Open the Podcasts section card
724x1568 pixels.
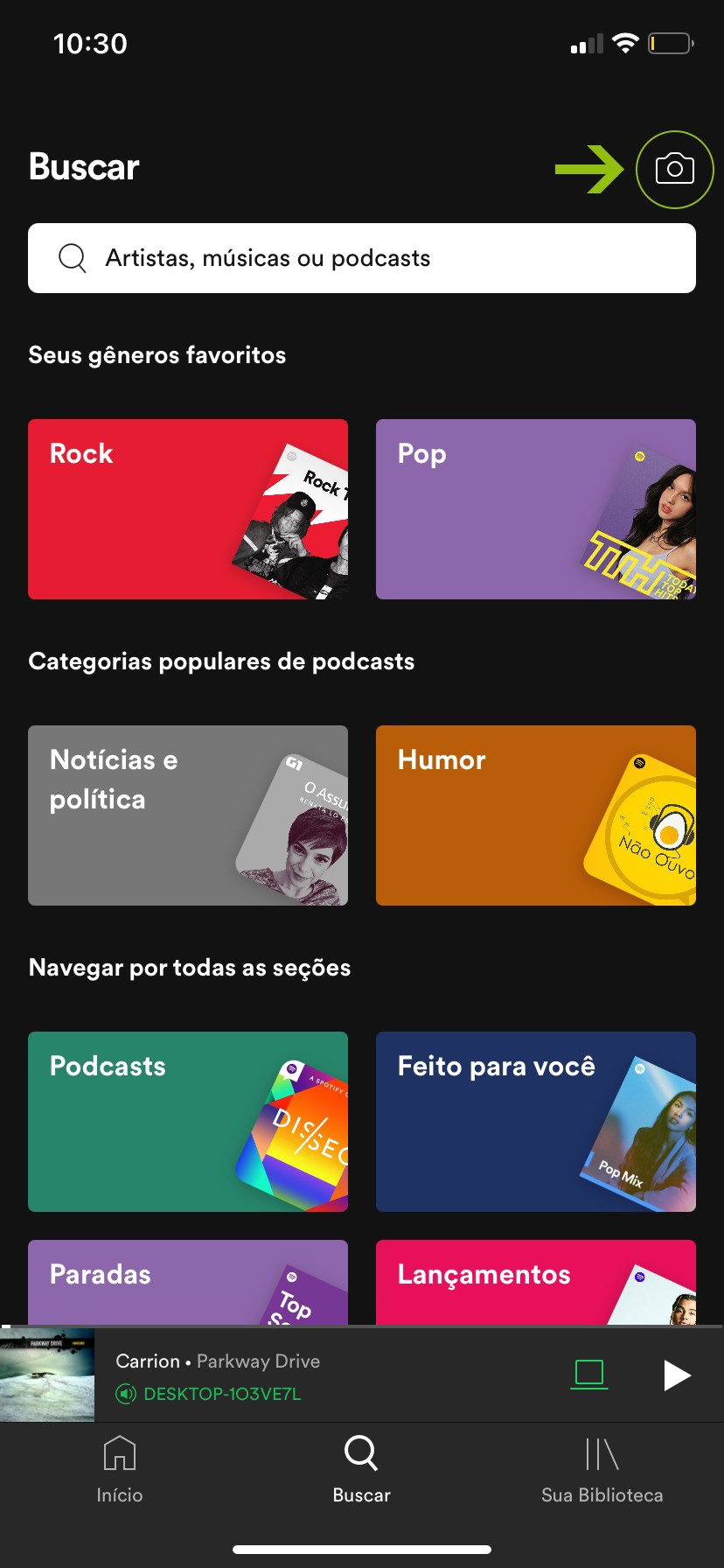(188, 1122)
